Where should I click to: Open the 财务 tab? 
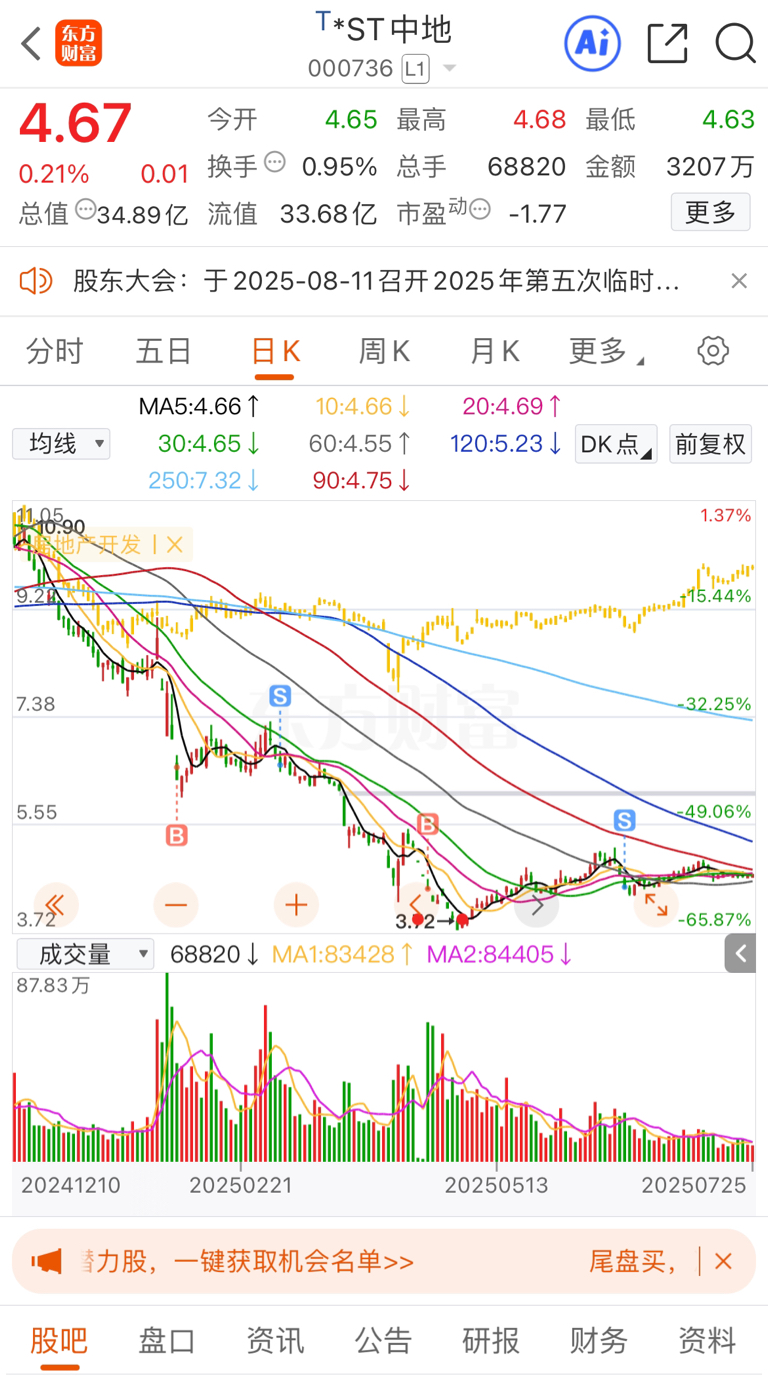pos(599,1340)
